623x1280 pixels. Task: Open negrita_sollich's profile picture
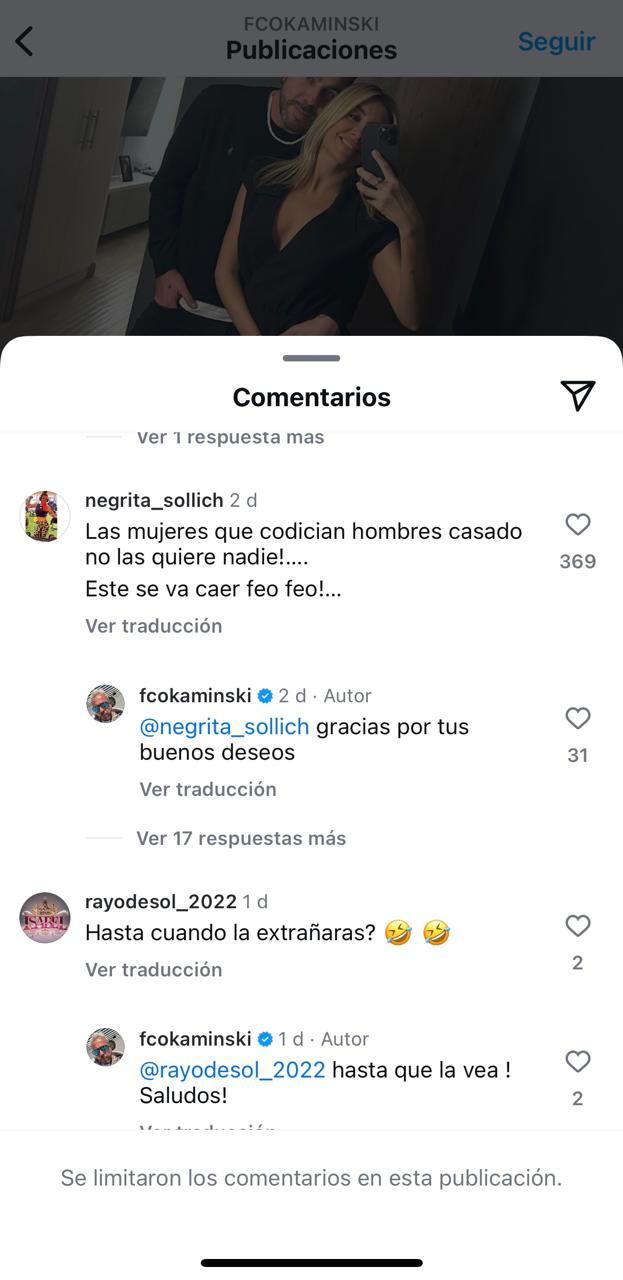[x=45, y=516]
